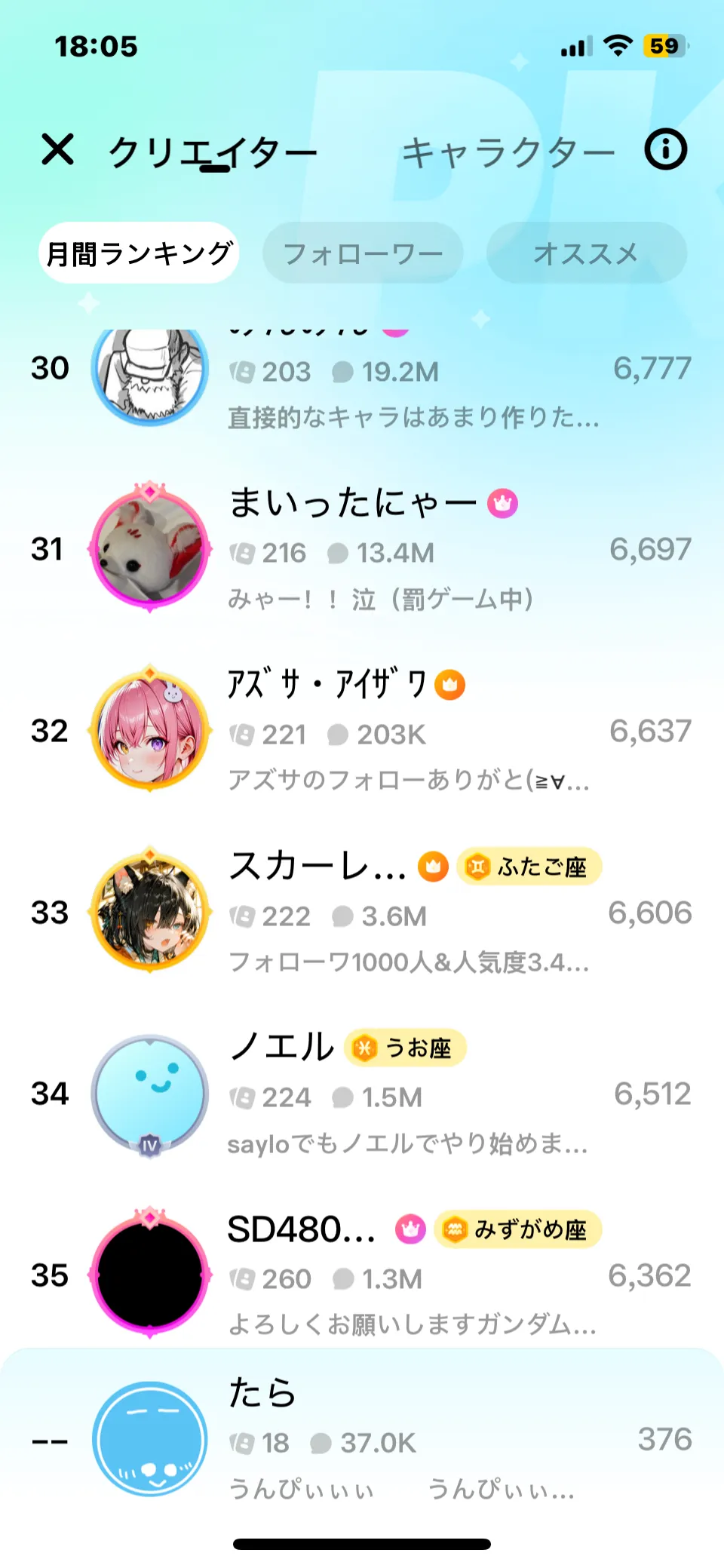Open まいったにゃー's creator profile
This screenshot has height=1568, width=724.
(x=362, y=549)
